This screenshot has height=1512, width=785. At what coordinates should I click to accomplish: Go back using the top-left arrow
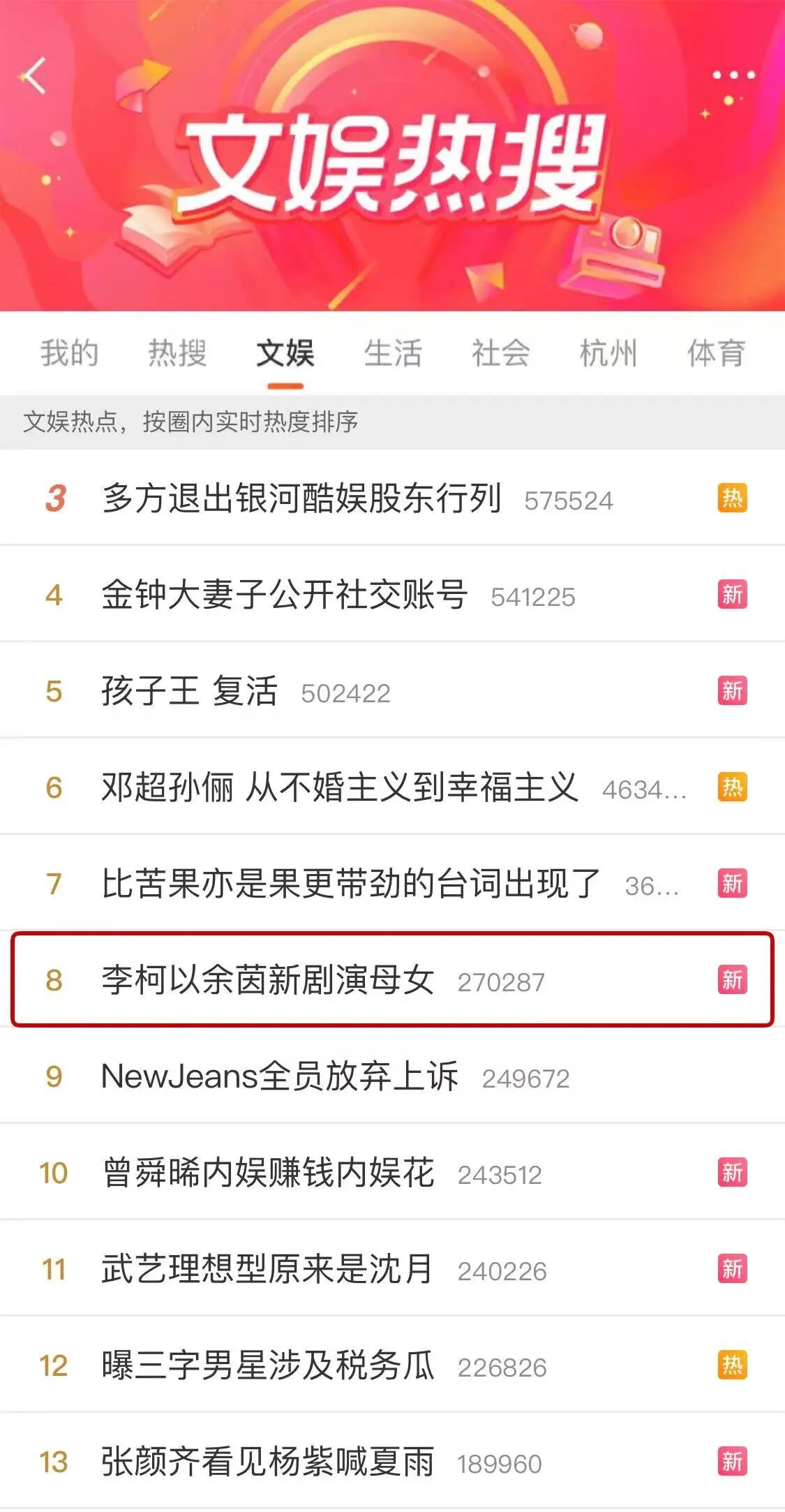(x=33, y=75)
